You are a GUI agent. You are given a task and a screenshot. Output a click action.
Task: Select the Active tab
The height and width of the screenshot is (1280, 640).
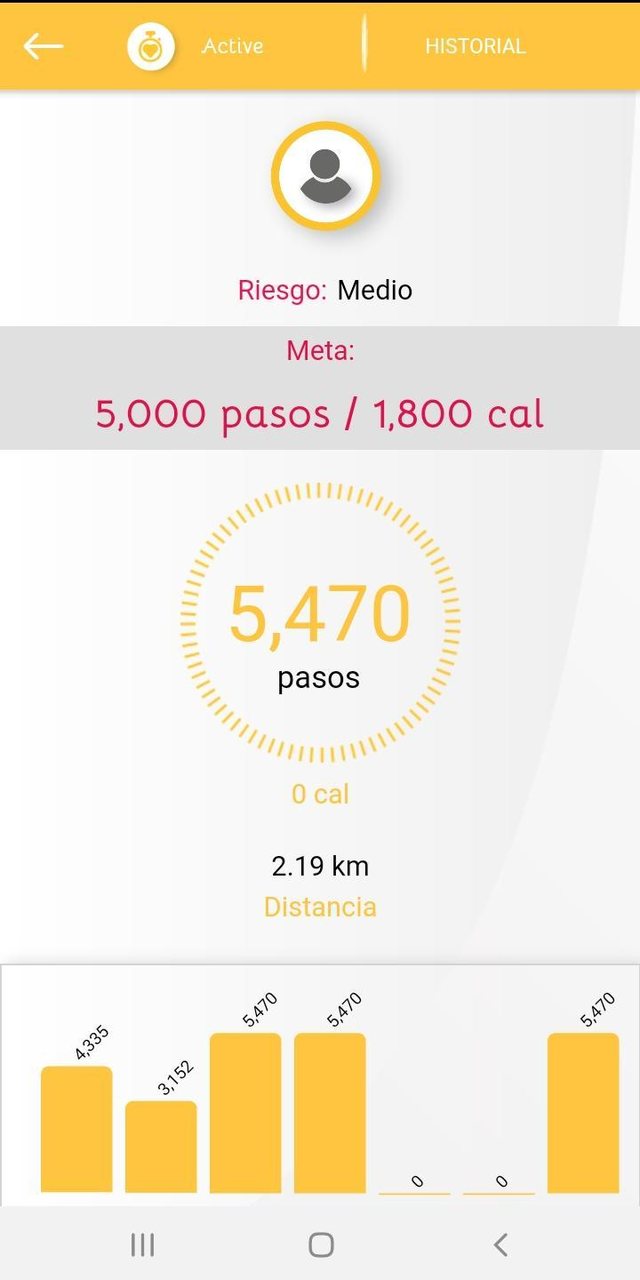(x=232, y=46)
